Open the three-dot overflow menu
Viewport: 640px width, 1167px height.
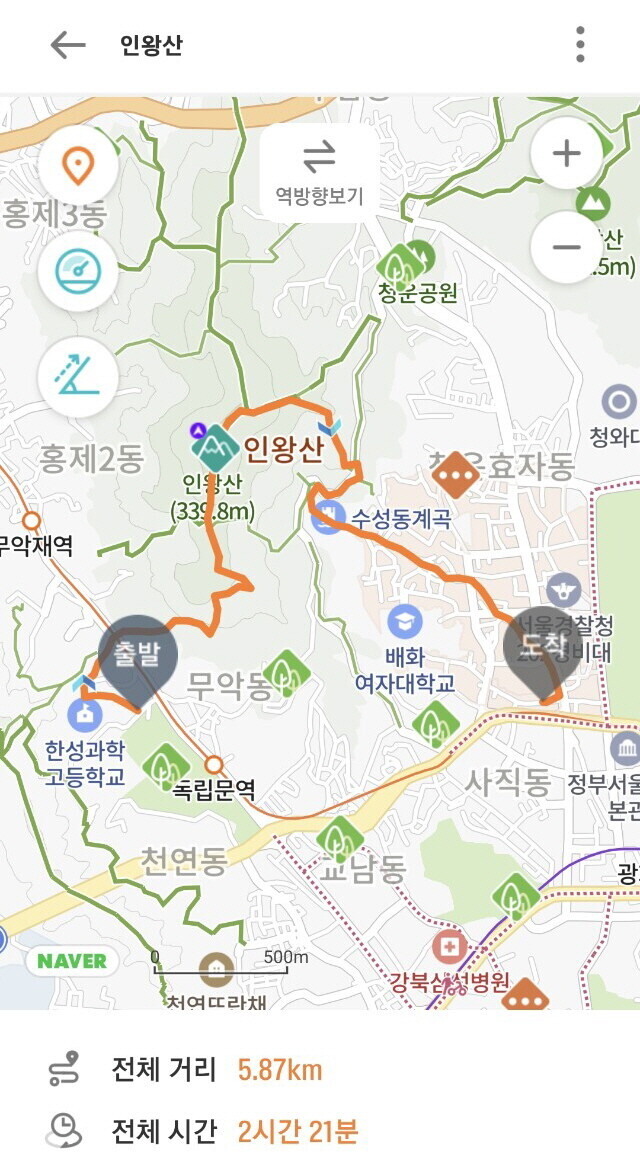pos(580,45)
